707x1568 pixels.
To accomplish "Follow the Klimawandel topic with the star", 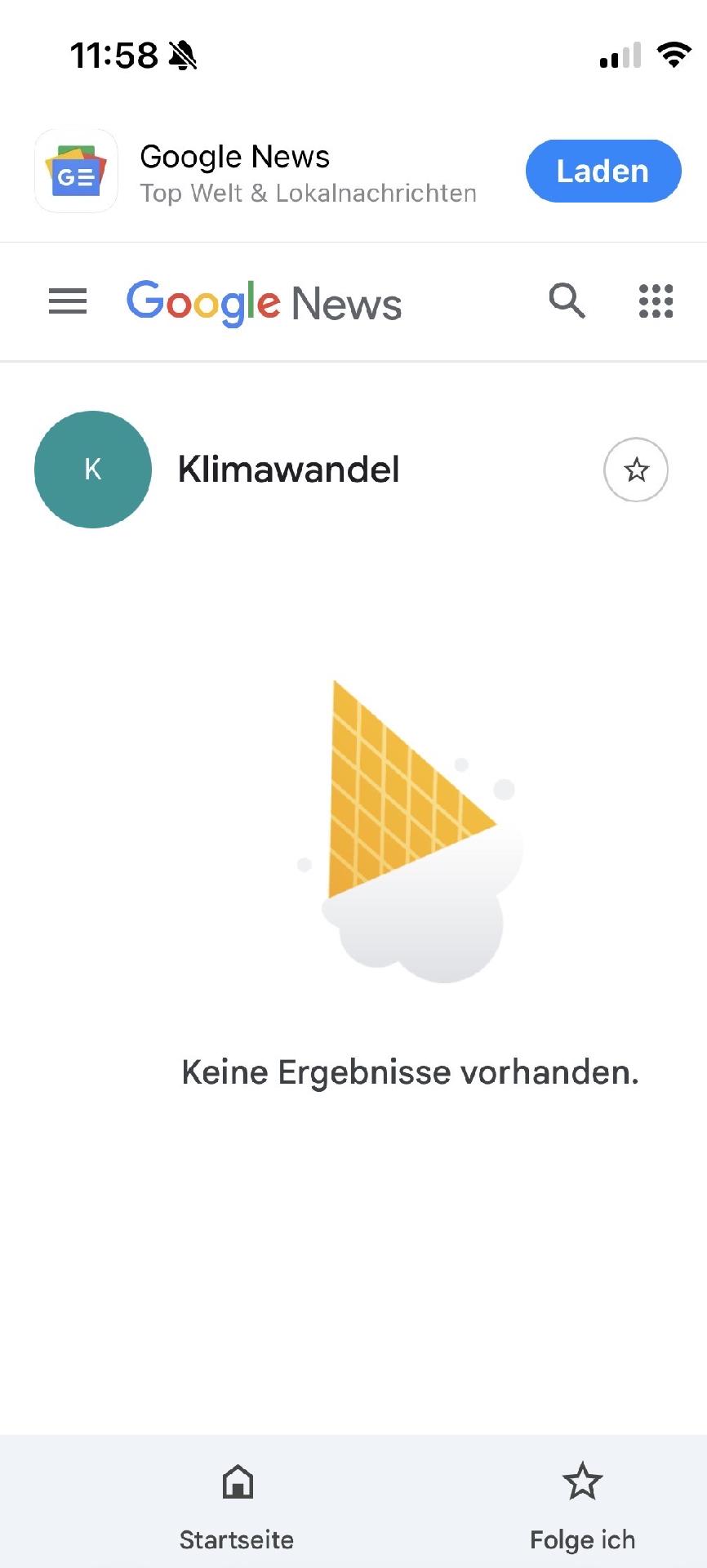I will point(636,470).
